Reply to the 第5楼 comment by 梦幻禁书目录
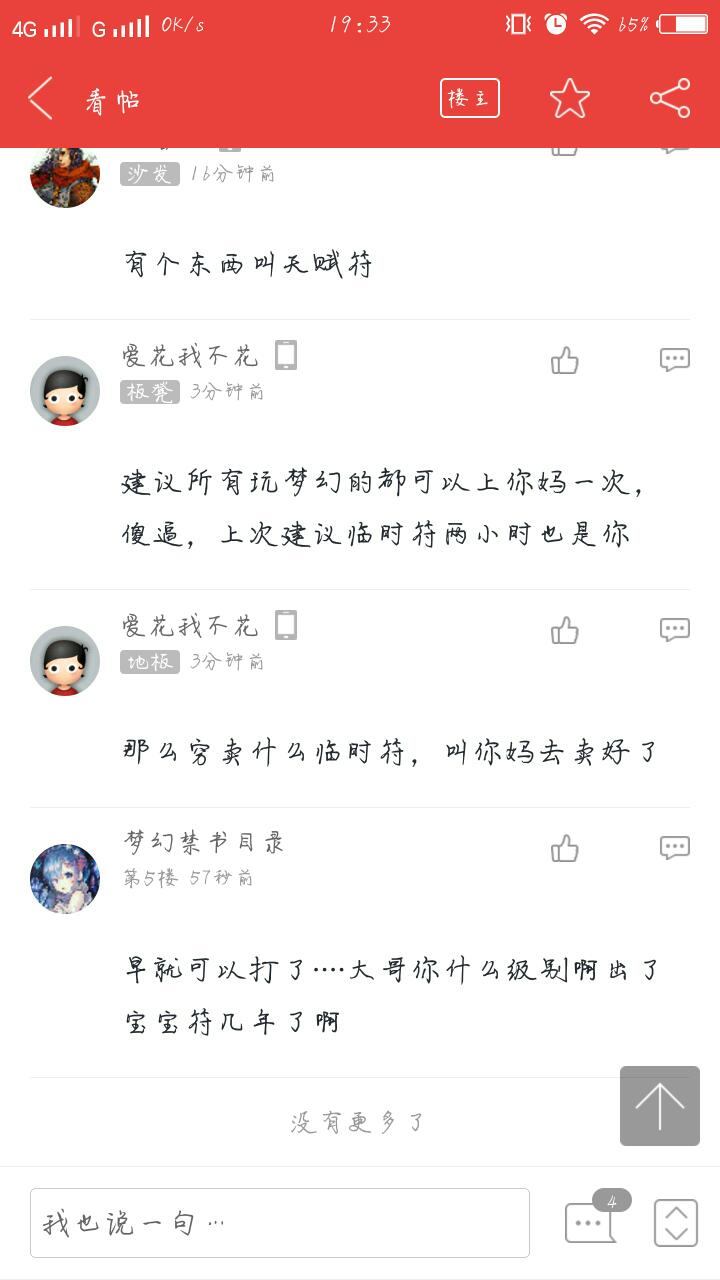 (x=675, y=848)
